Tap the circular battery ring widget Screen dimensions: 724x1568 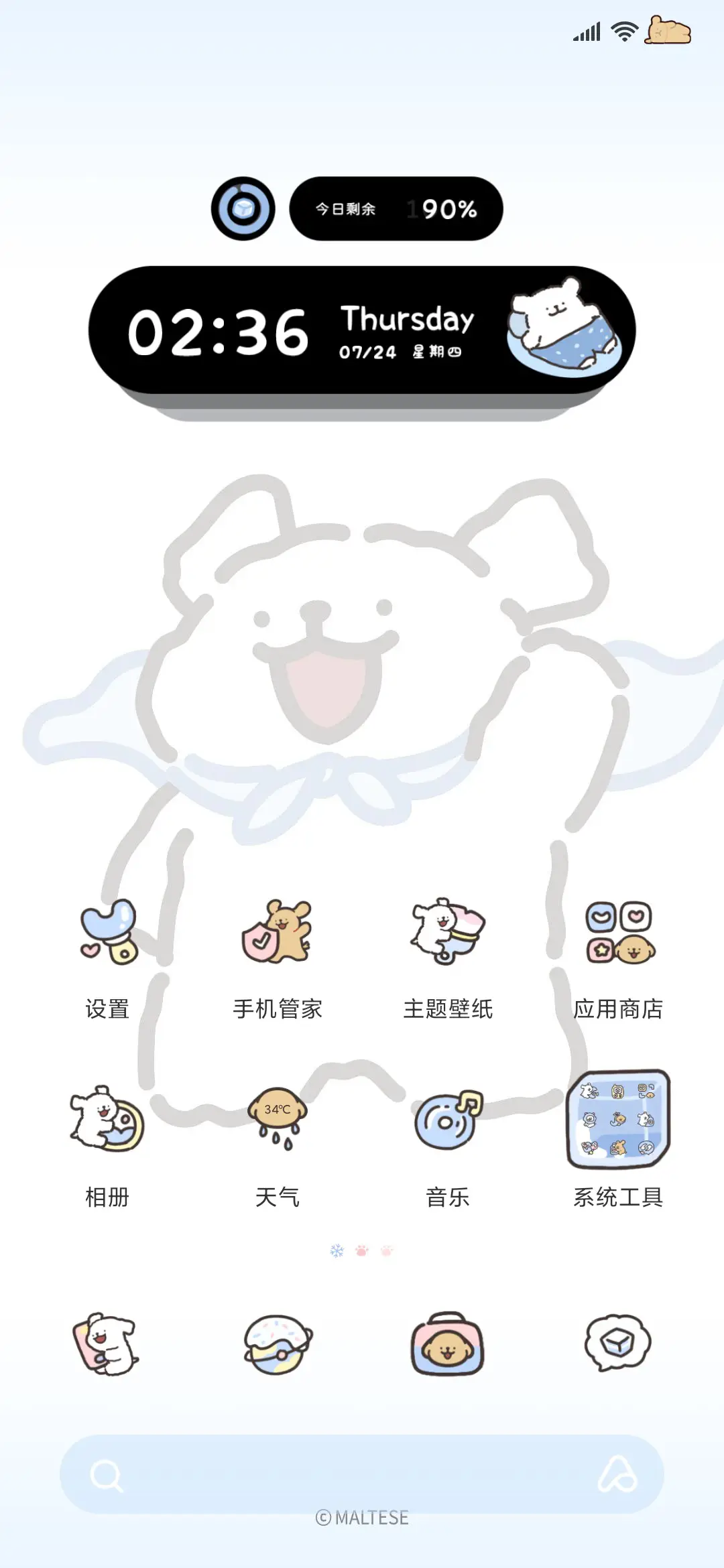point(244,208)
